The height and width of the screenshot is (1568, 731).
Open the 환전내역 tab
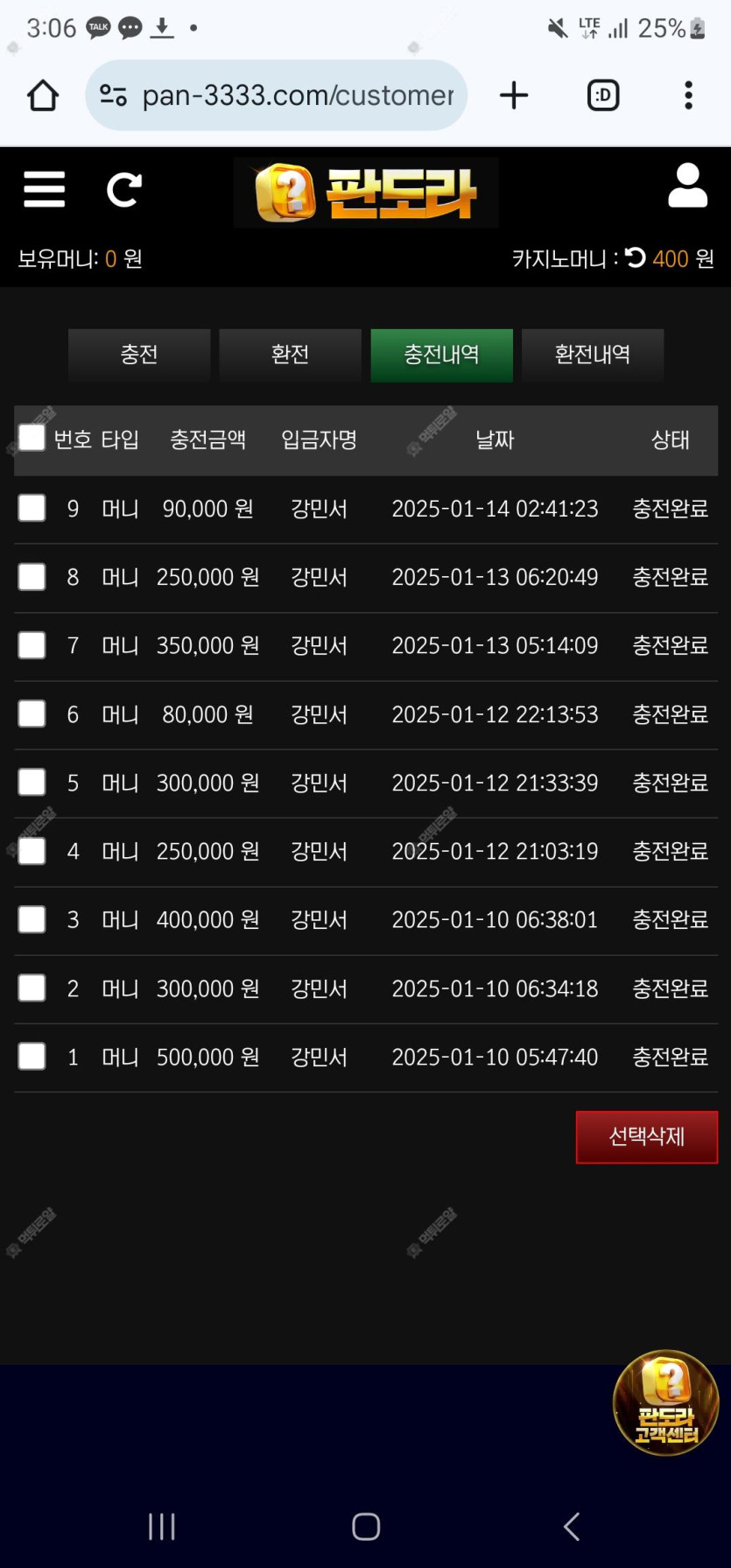(x=593, y=355)
